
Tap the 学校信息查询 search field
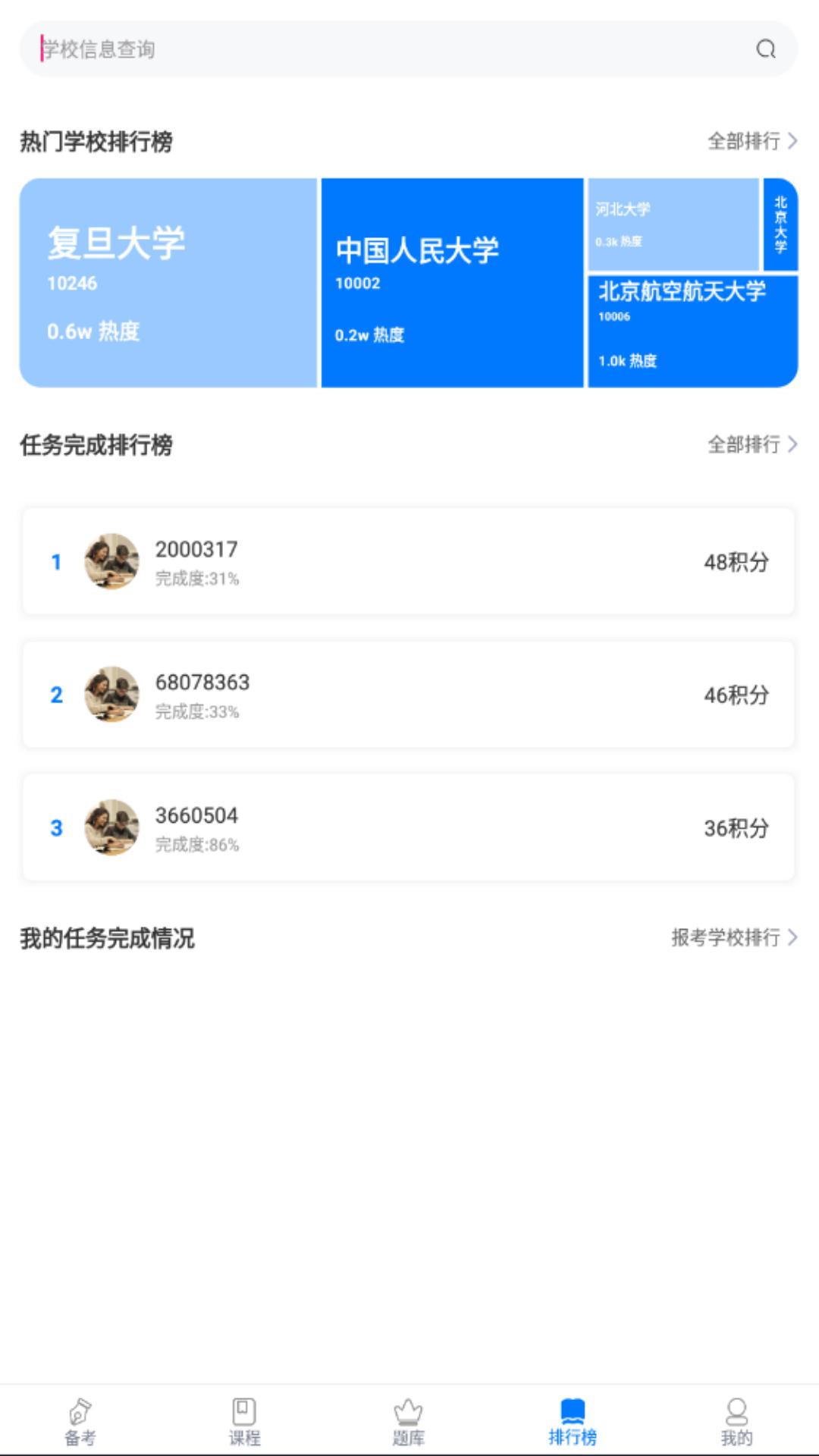pos(379,49)
